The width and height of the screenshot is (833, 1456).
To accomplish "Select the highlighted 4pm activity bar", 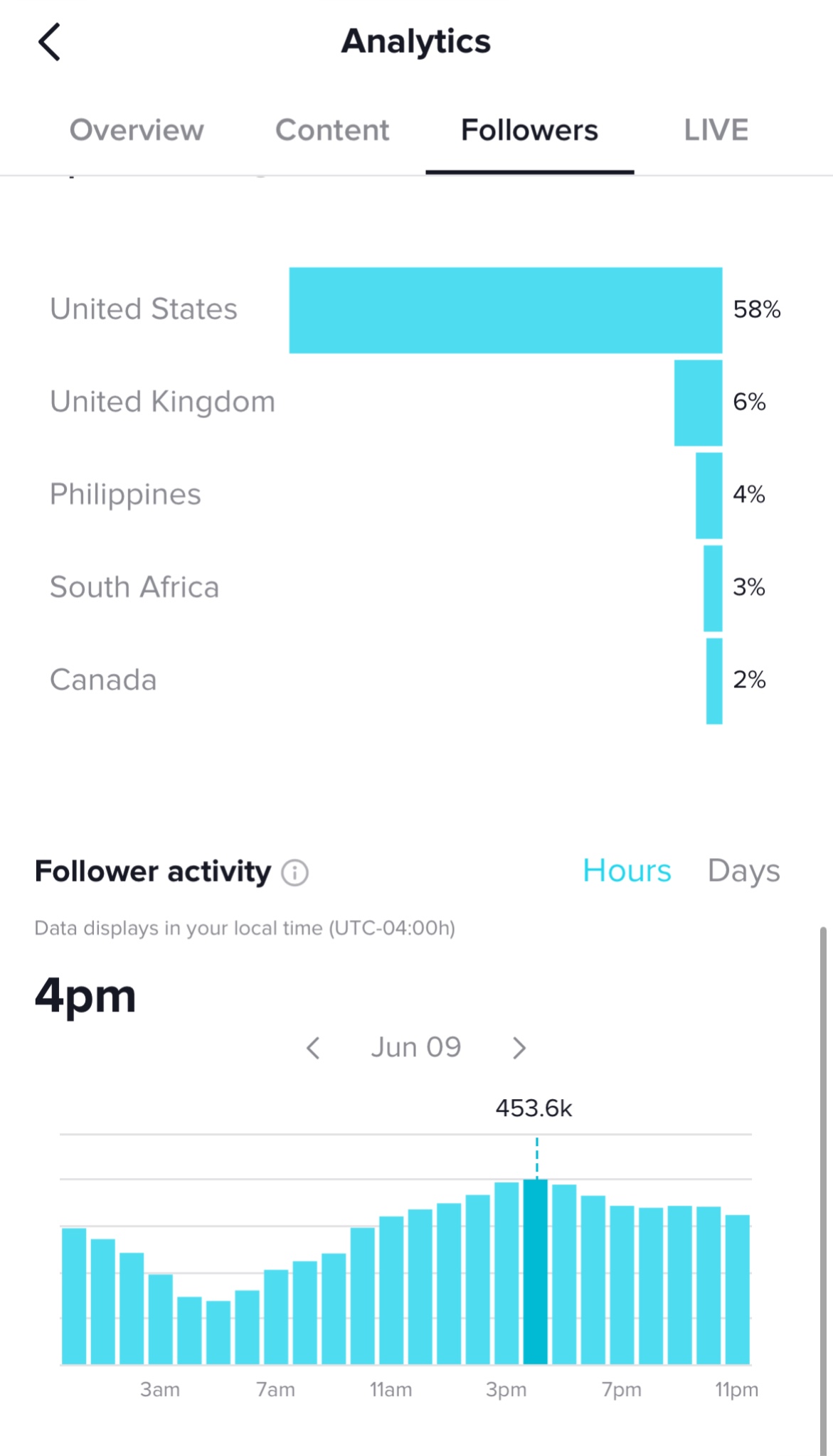I will 536,1271.
